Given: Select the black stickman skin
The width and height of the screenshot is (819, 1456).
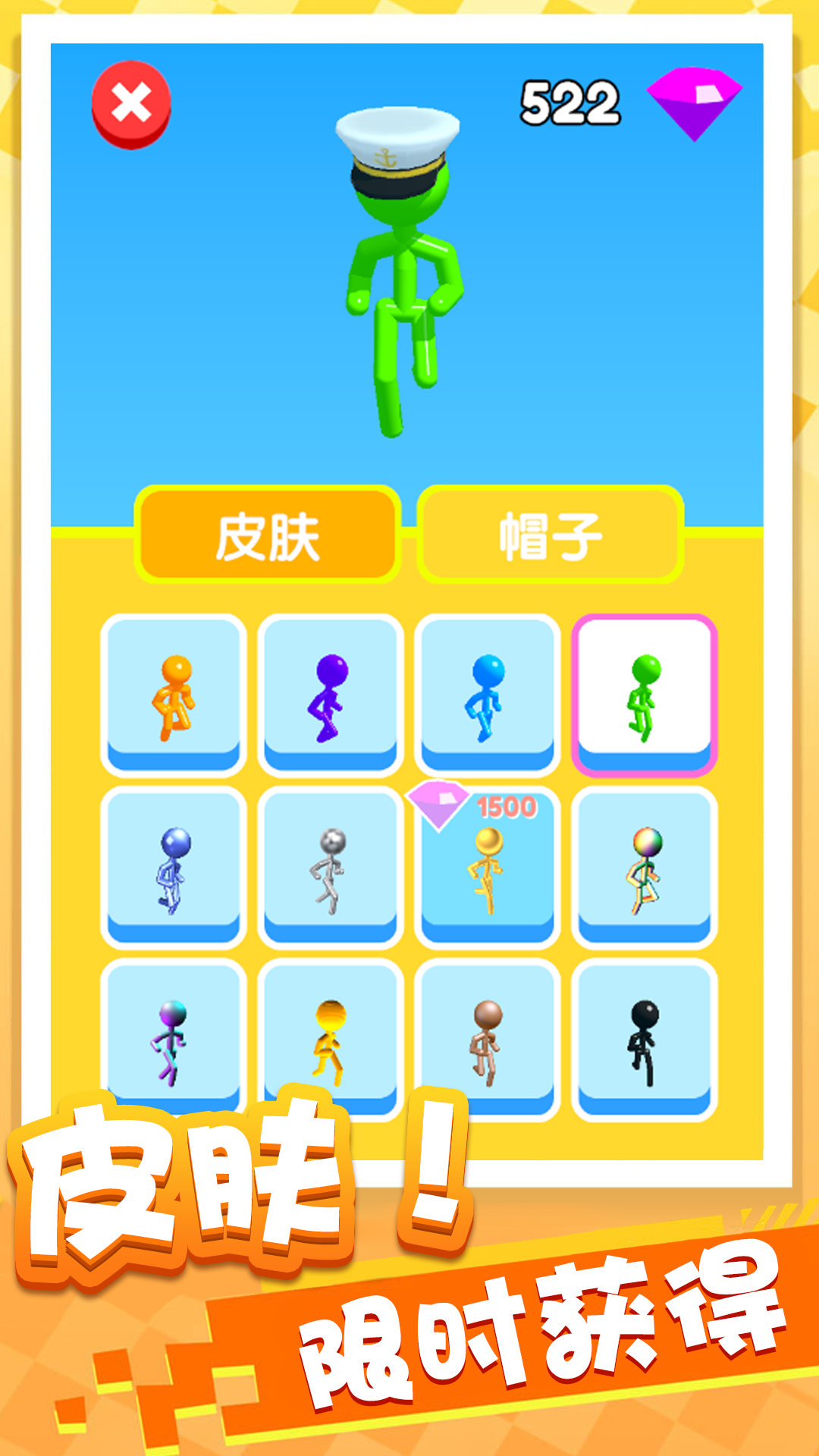Looking at the screenshot, I should 645,1039.
